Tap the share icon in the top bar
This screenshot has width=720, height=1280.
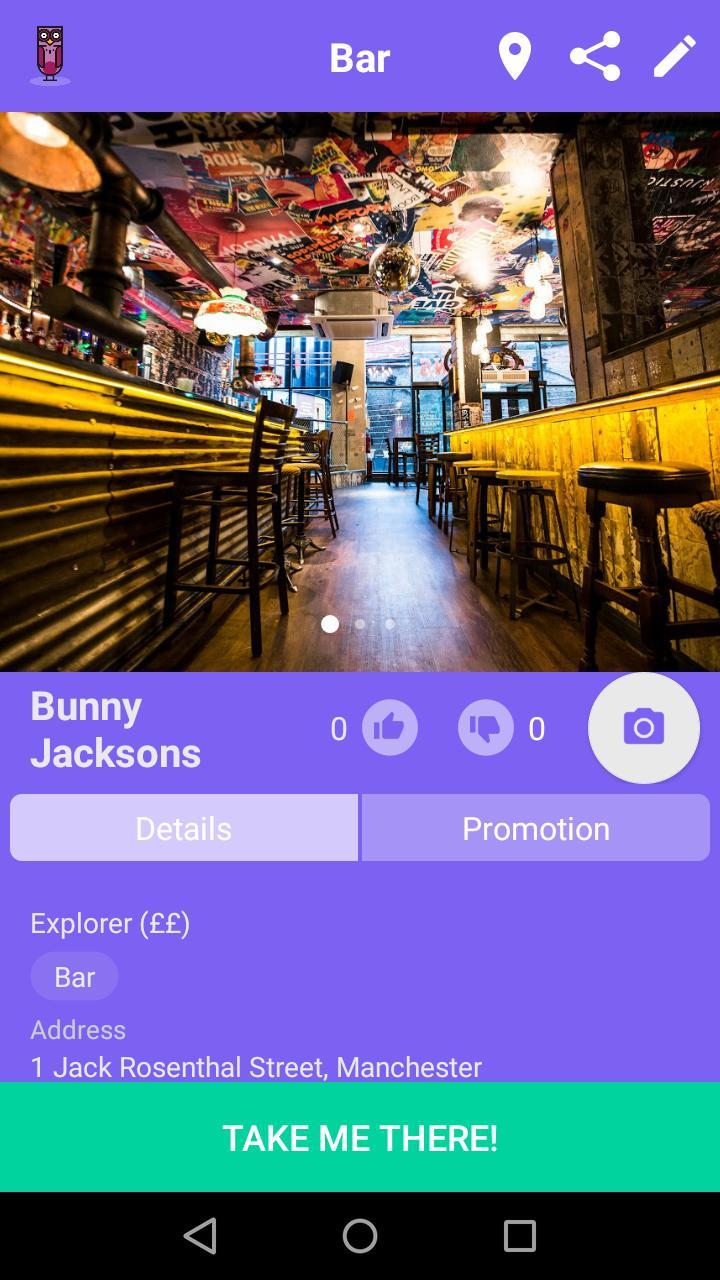coord(595,57)
